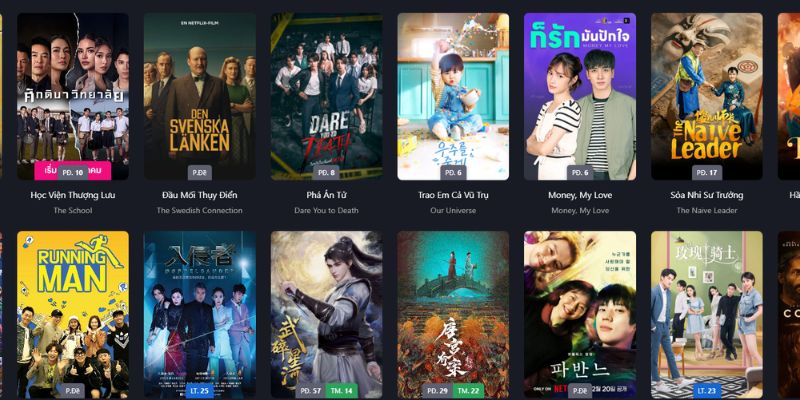Open the poster labeled LT. 23
The width and height of the screenshot is (800, 400).
(x=706, y=312)
